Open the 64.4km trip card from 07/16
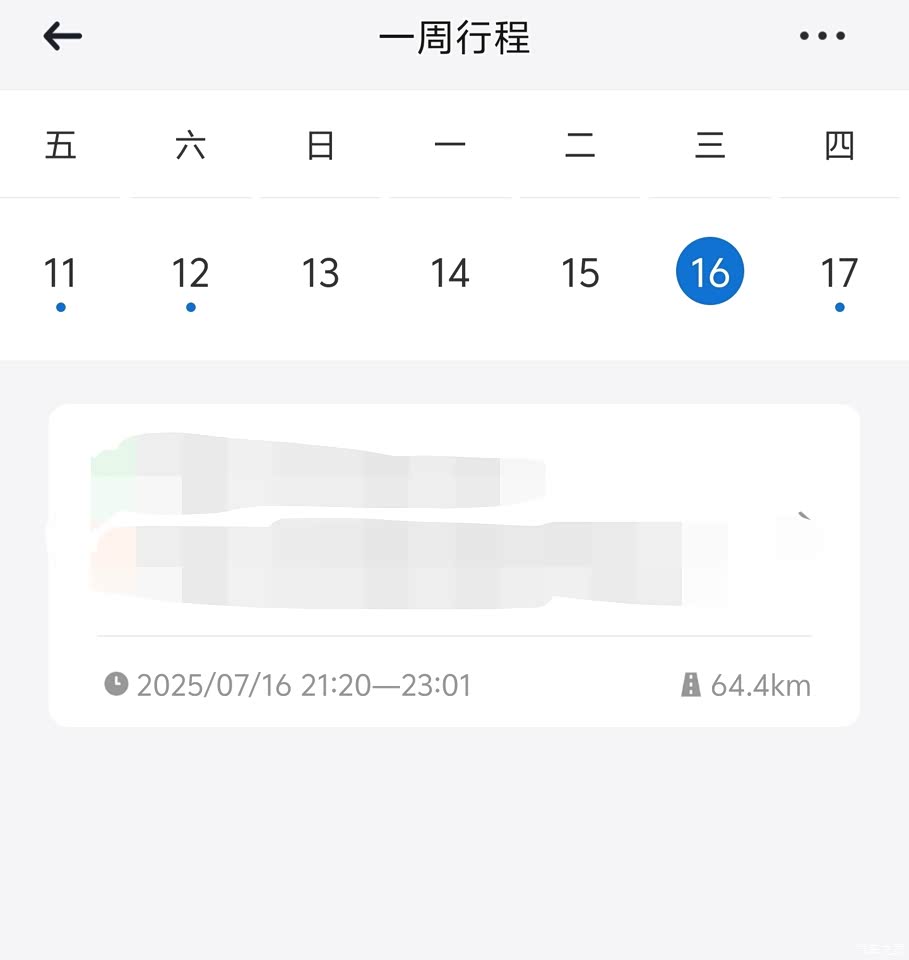Viewport: 909px width, 960px height. [x=454, y=565]
